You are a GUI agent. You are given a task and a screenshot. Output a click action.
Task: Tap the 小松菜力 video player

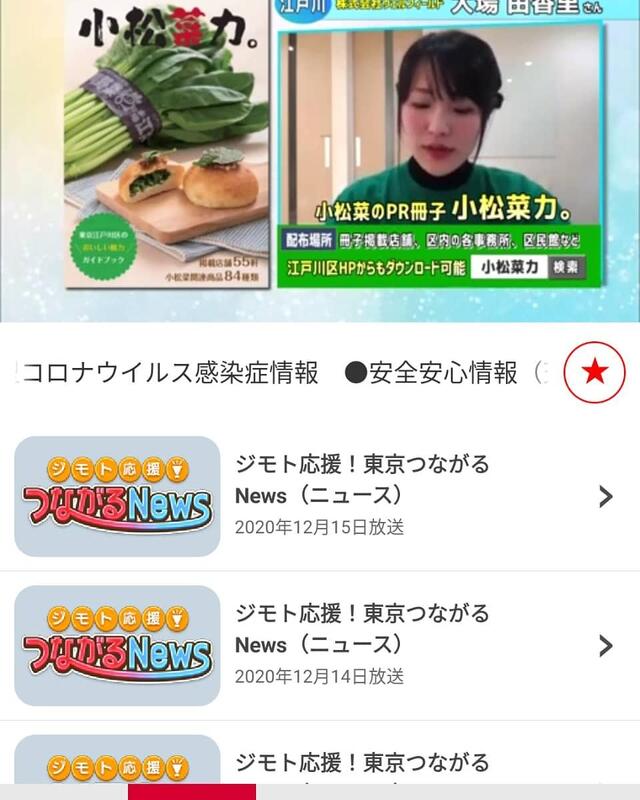coord(320,160)
